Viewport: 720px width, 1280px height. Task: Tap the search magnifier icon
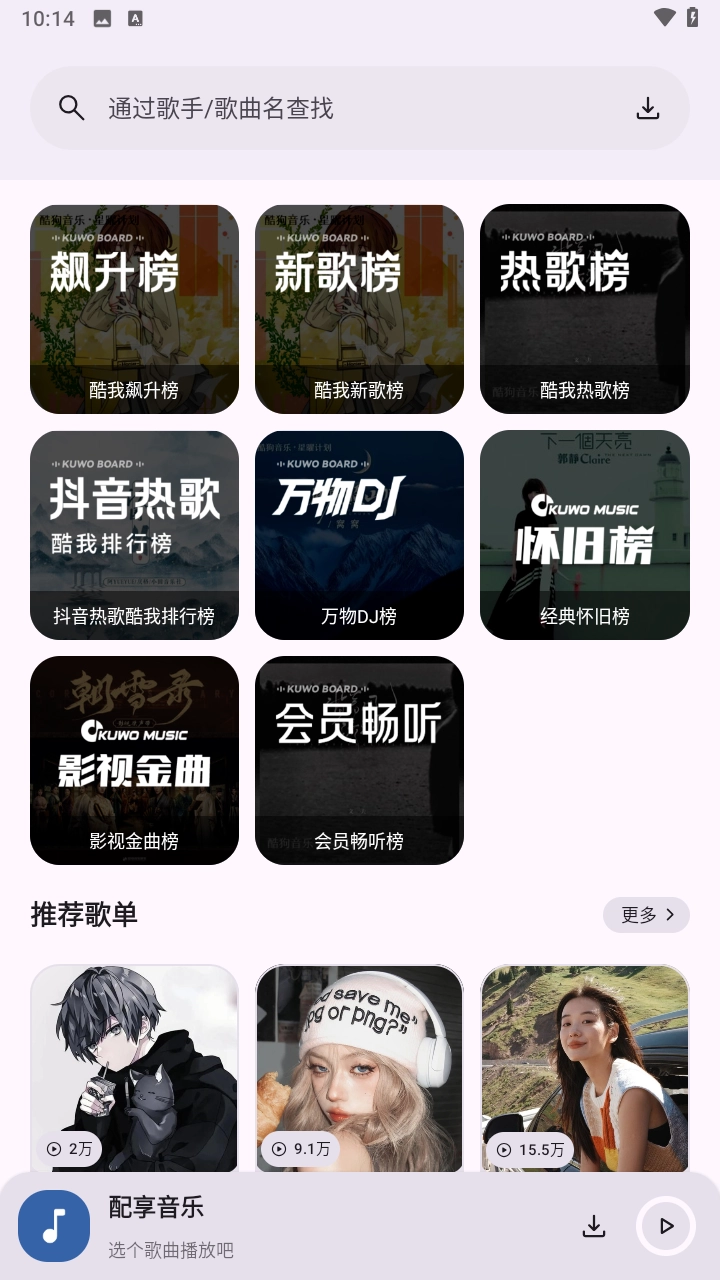tap(71, 107)
